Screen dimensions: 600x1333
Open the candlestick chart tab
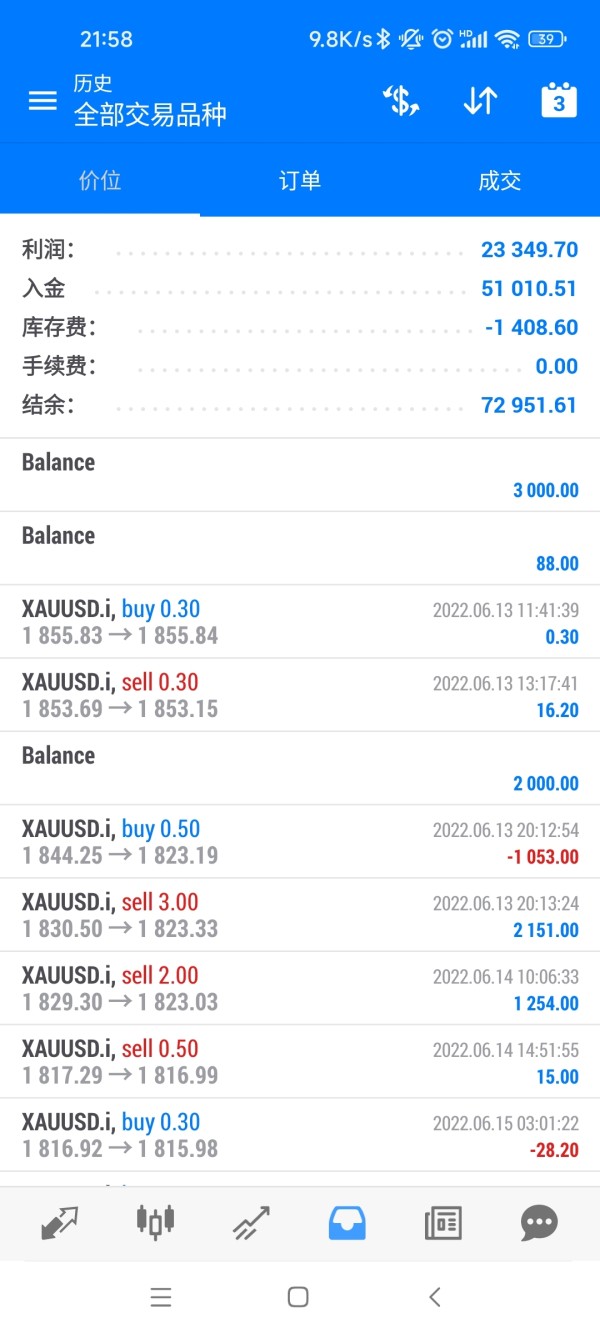tap(155, 1222)
